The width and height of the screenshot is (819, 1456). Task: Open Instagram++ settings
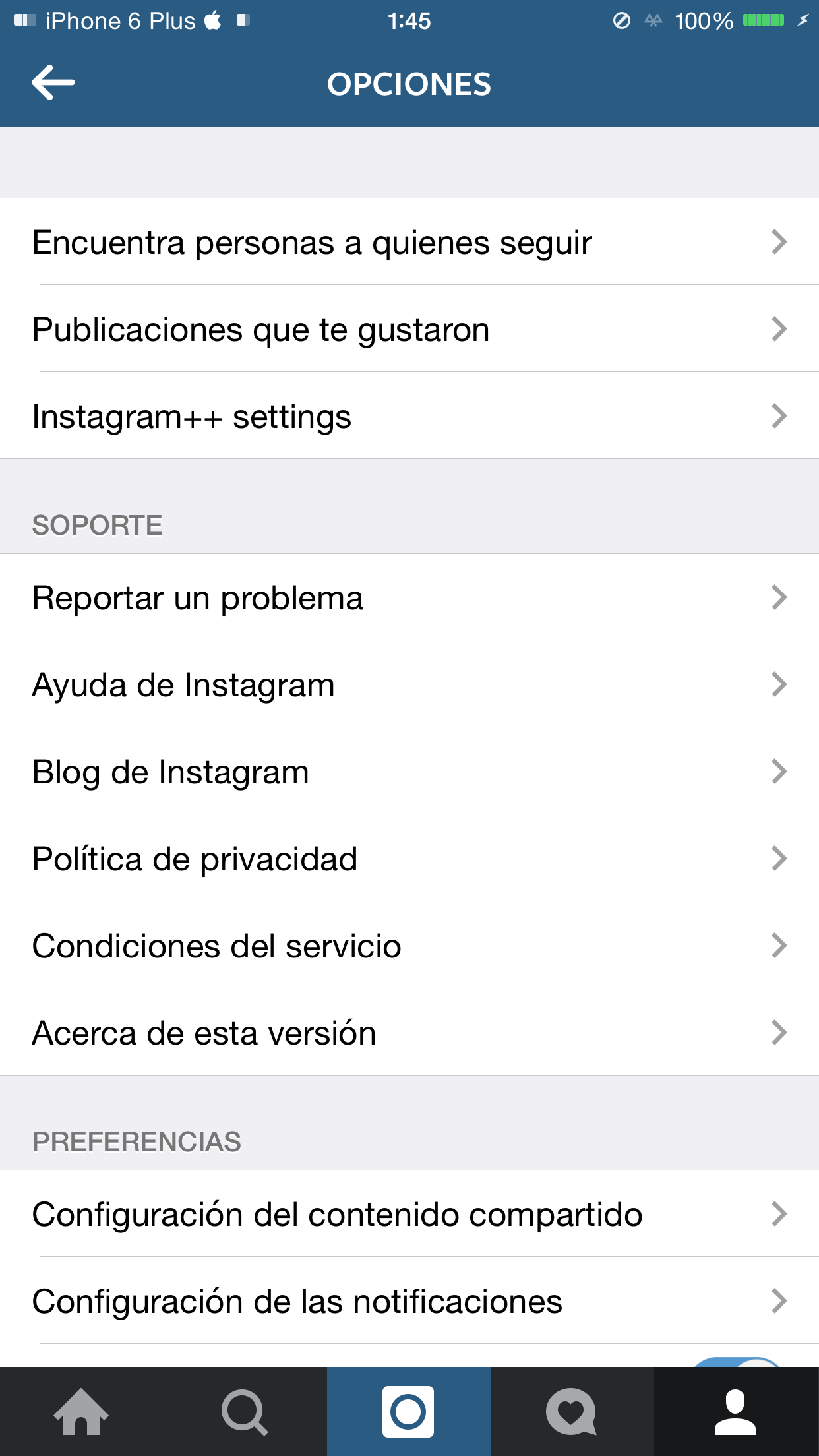[x=409, y=416]
